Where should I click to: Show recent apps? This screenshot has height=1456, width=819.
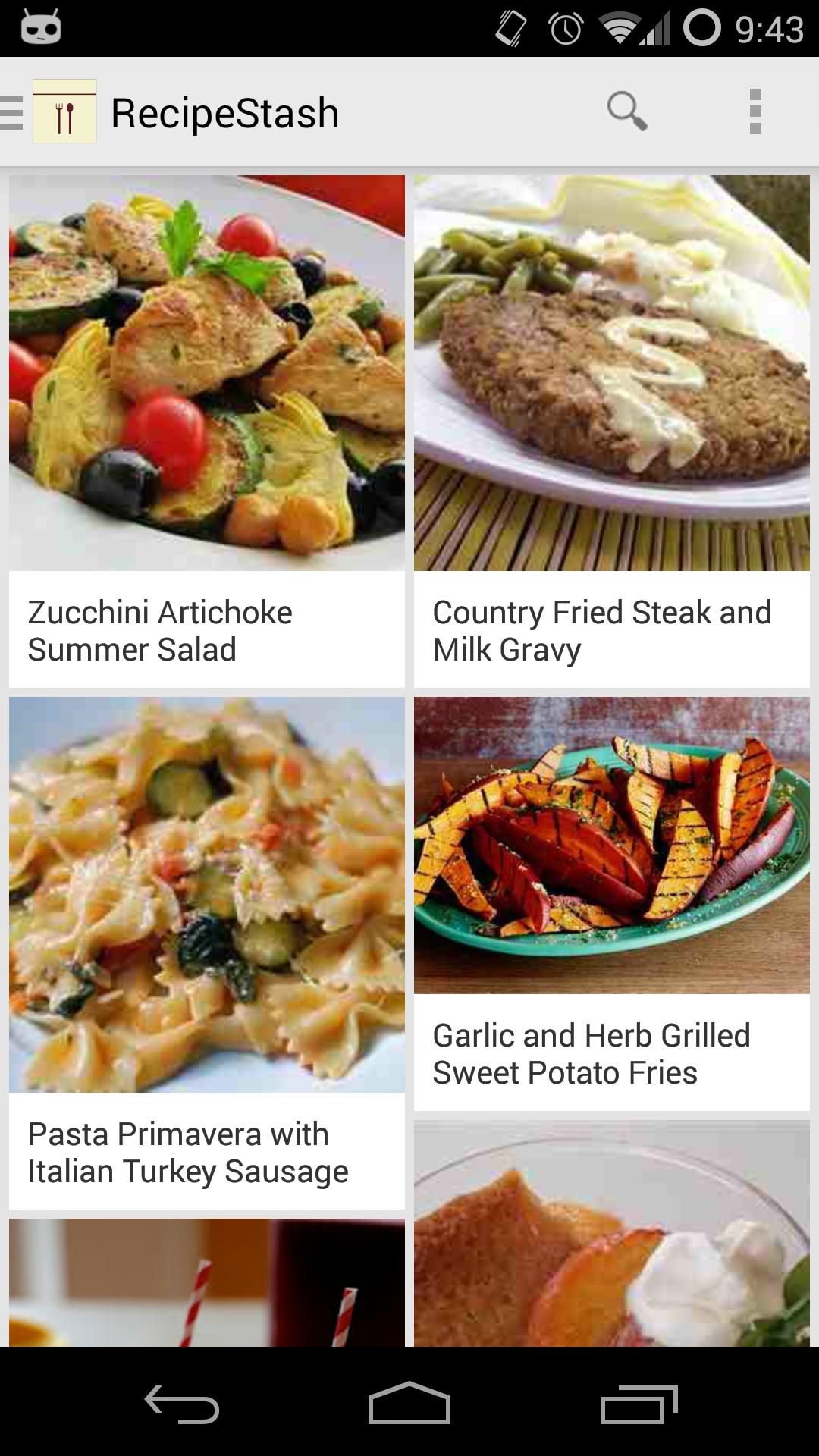(639, 1404)
